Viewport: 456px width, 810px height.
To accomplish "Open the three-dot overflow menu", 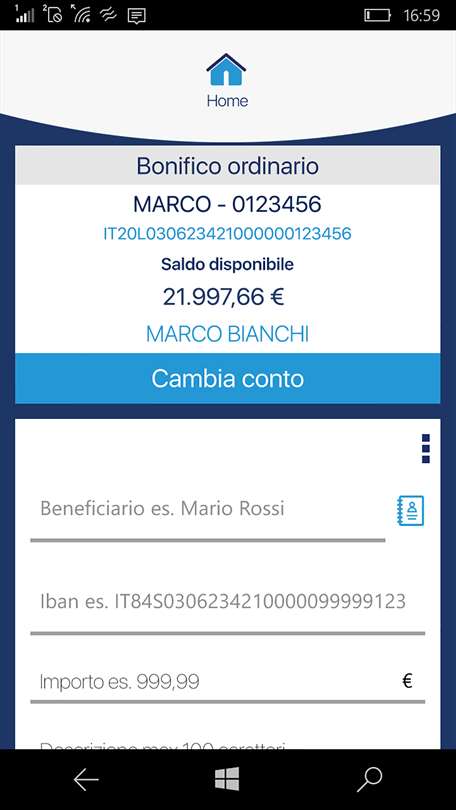I will (426, 448).
